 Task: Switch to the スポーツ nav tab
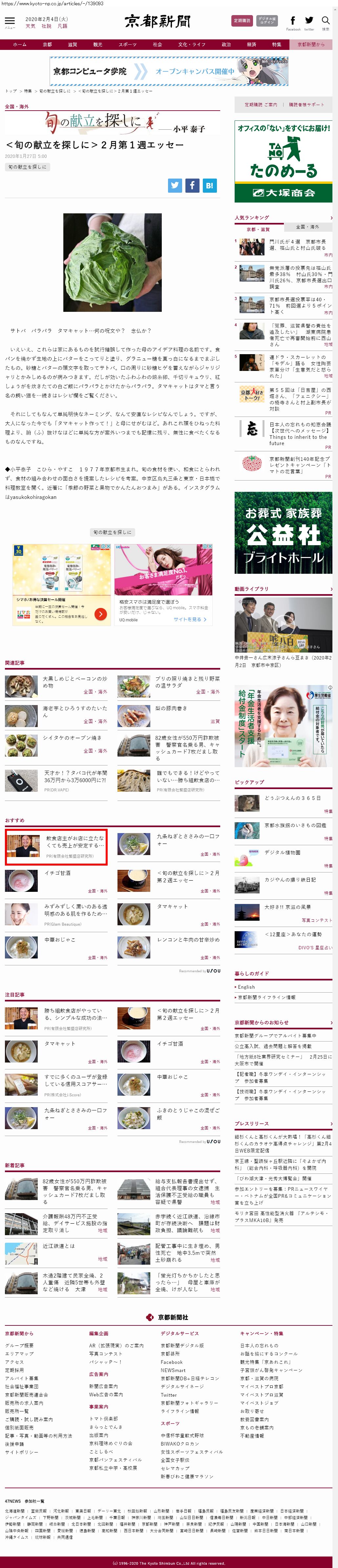coord(127,44)
